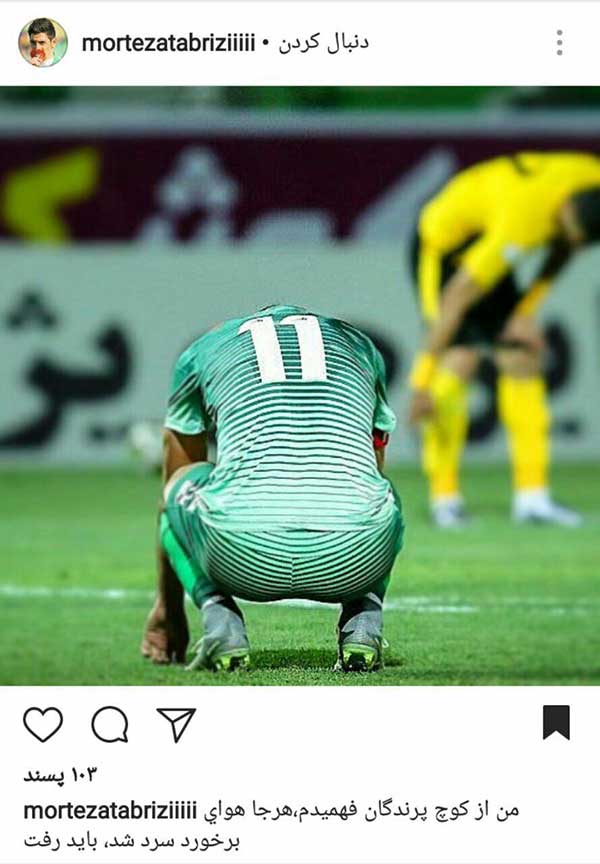Like this post with the heart icon

click(x=43, y=724)
